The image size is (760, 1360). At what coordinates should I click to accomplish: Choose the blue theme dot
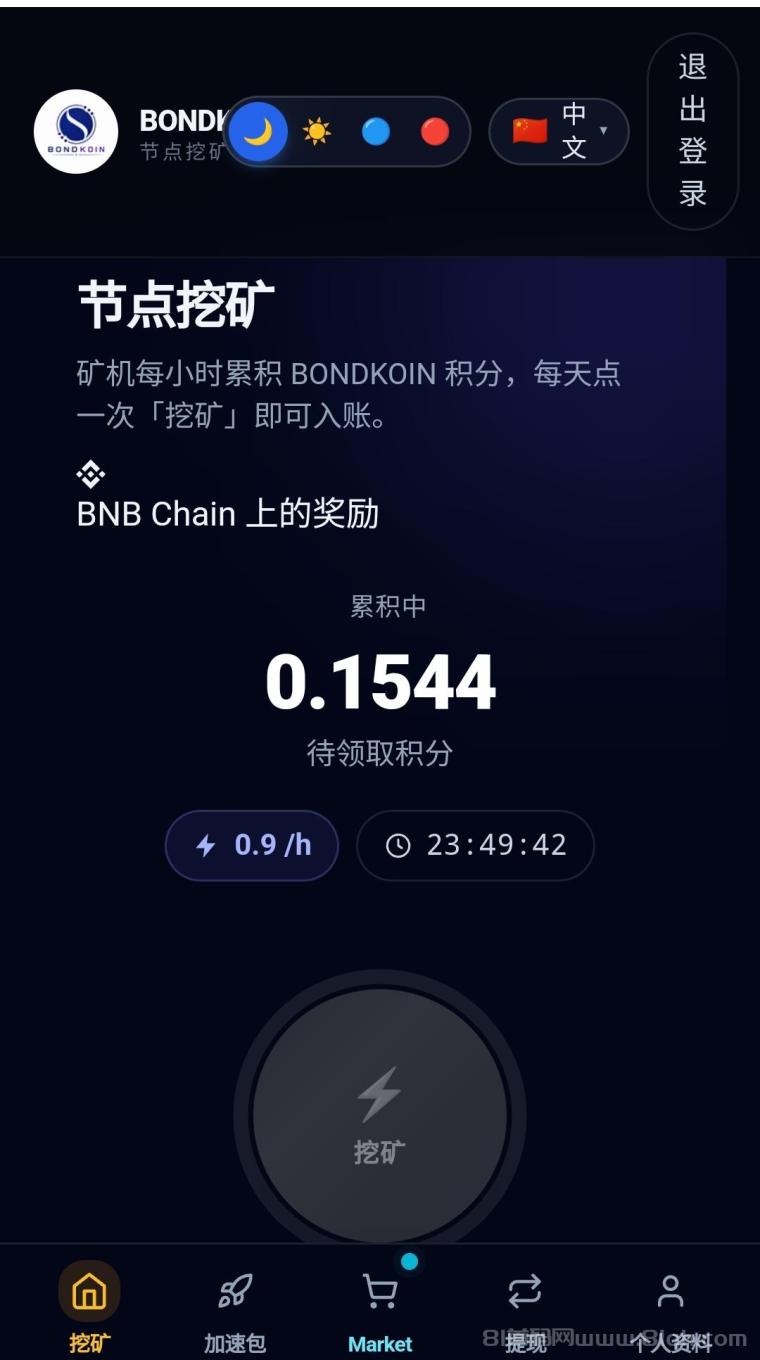(x=376, y=132)
